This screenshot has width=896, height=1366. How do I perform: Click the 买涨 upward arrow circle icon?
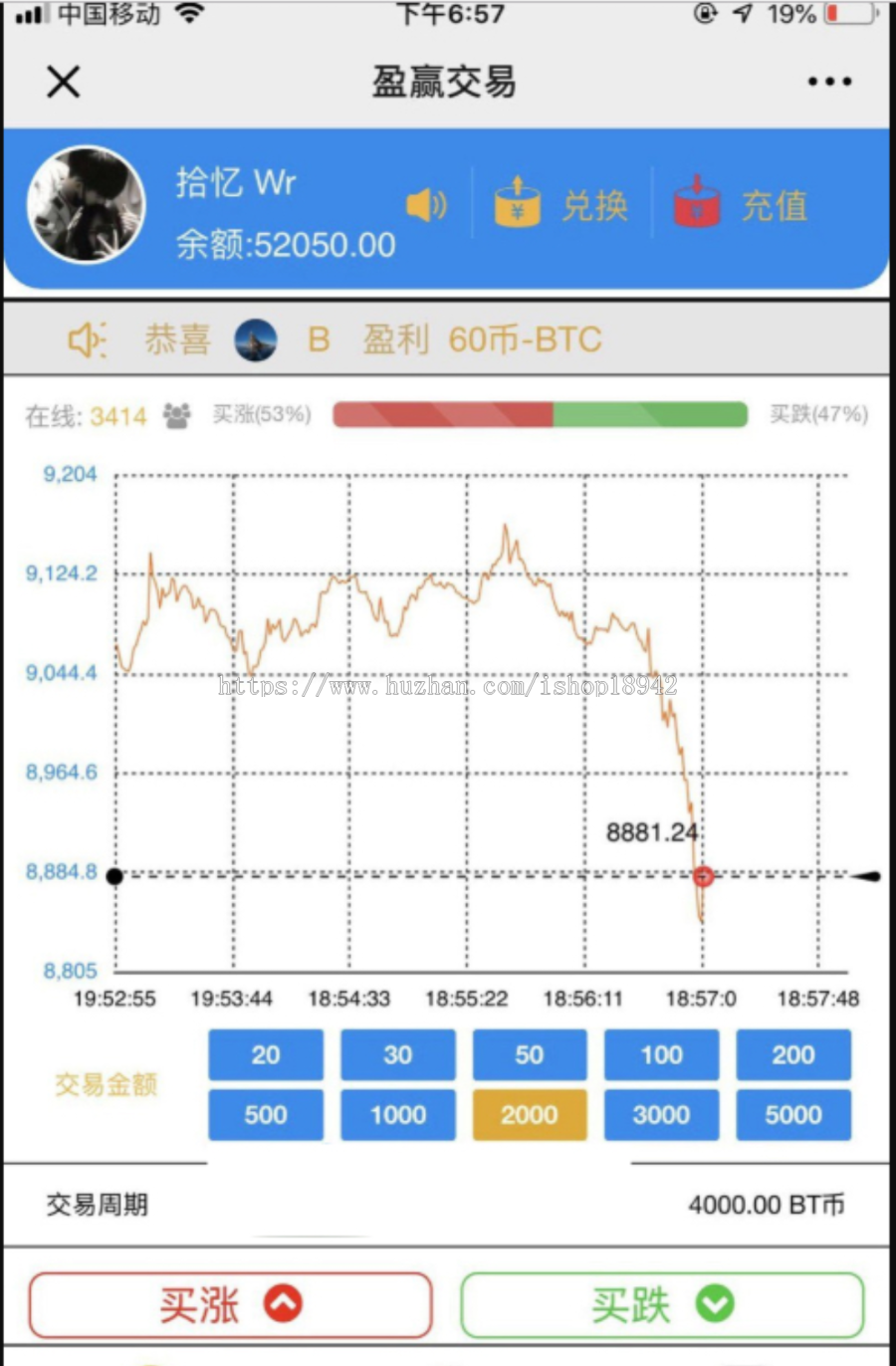284,1301
